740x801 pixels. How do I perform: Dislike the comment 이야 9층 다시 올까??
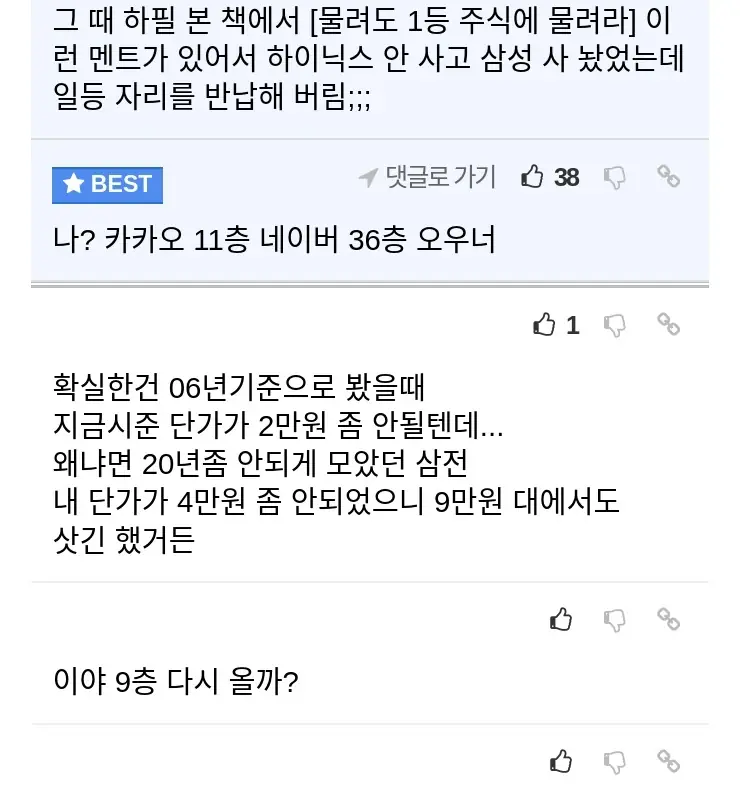[616, 620]
